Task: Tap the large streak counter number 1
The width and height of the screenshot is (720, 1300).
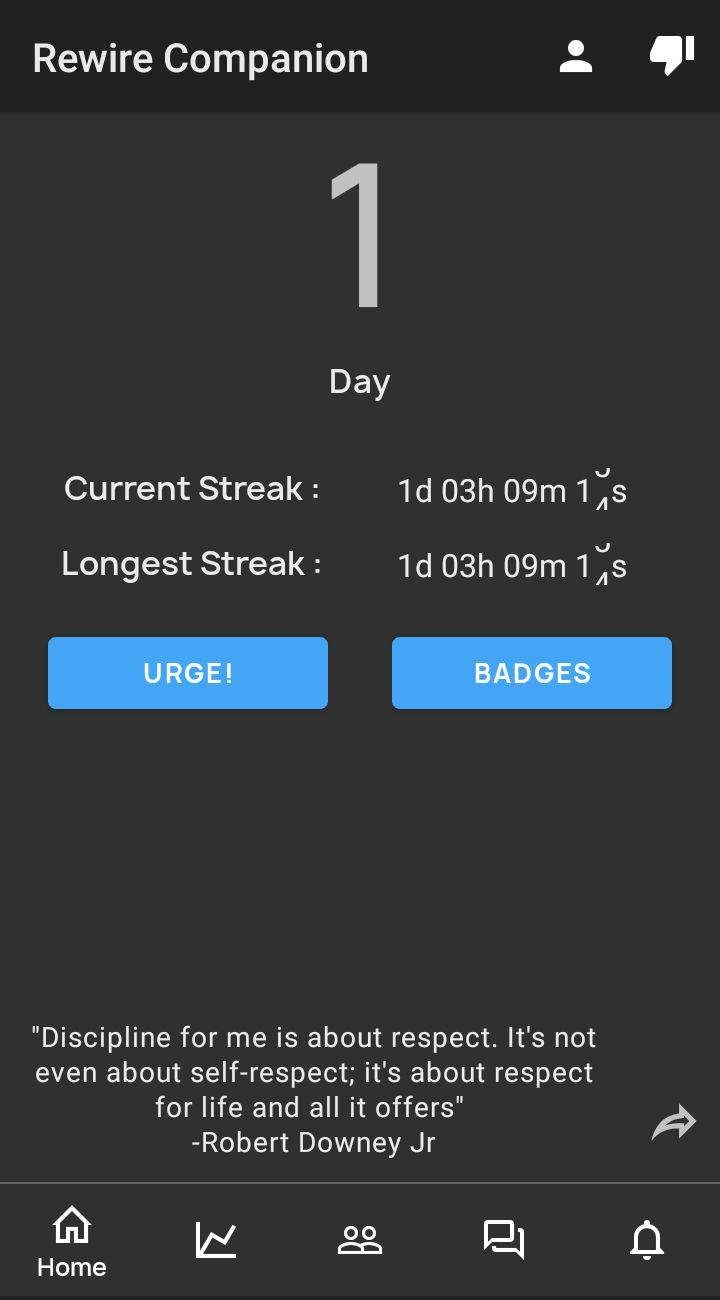Action: click(x=358, y=235)
